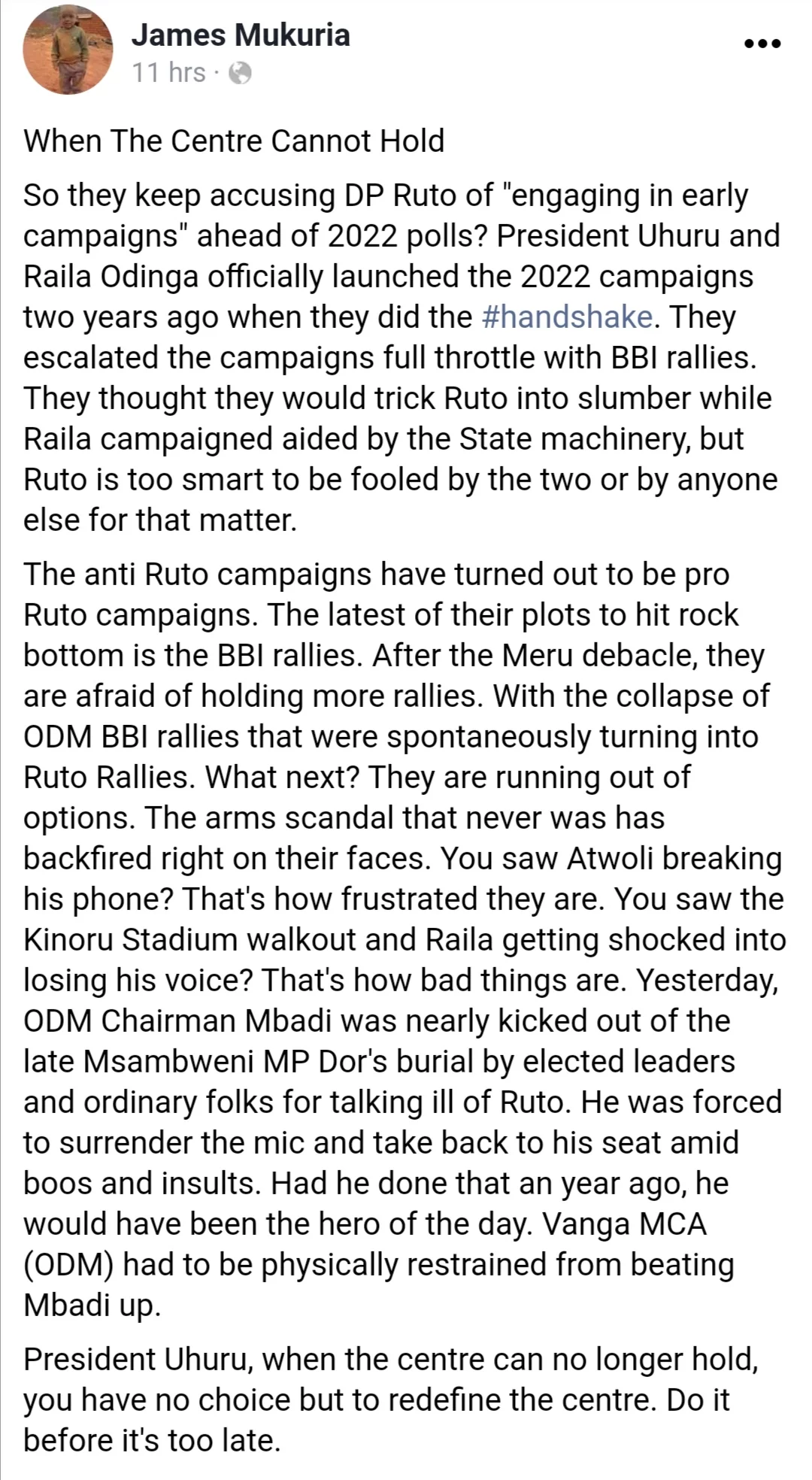Open the #handshake hashtag

(565, 317)
